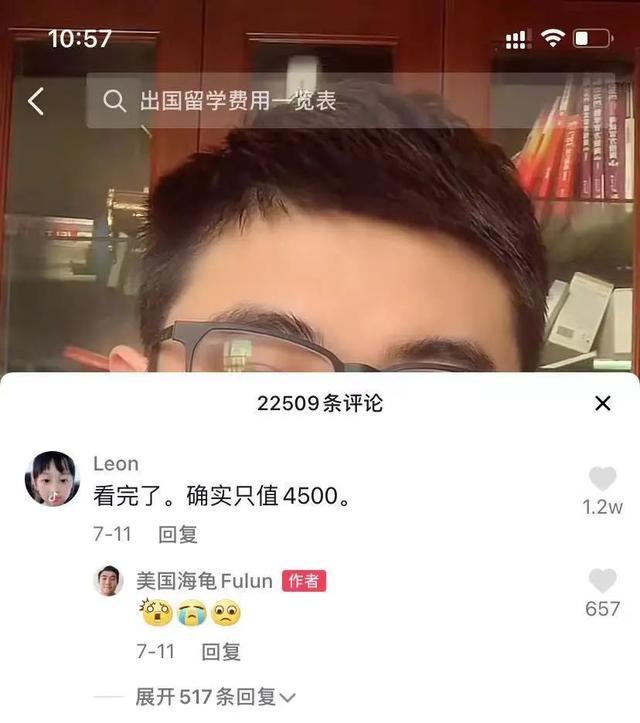Reply to 美国海龟Fulun's comment

[221, 651]
